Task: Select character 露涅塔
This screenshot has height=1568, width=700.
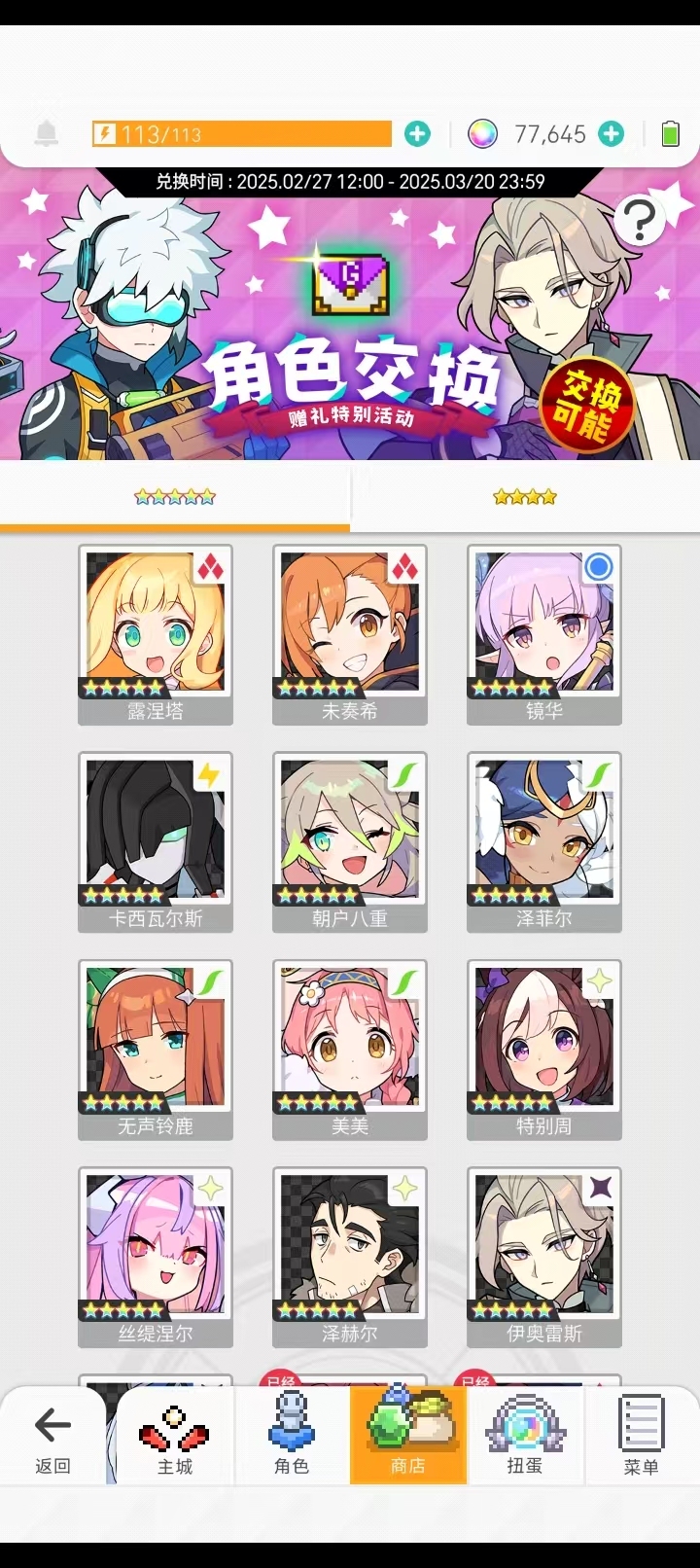Action: point(156,633)
